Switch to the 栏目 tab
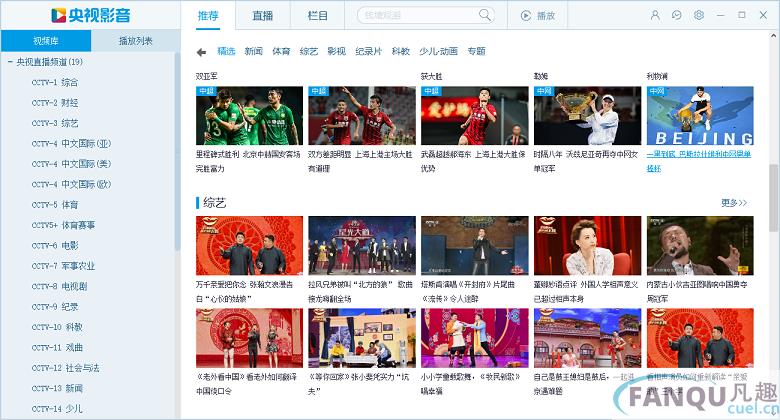 [x=317, y=16]
